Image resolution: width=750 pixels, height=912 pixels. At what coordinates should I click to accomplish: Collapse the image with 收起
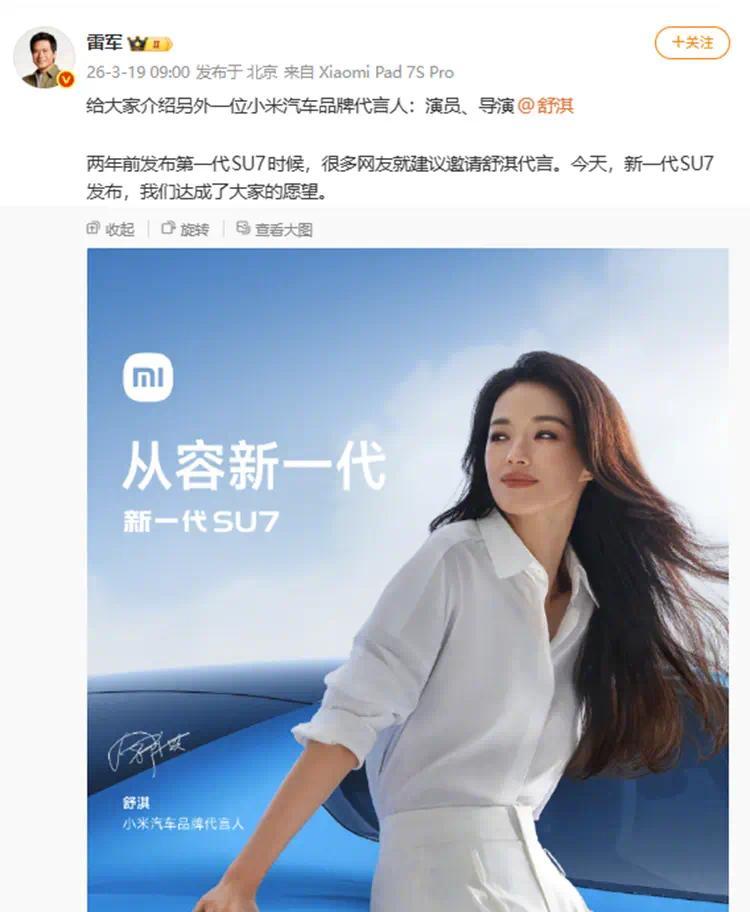click(111, 229)
